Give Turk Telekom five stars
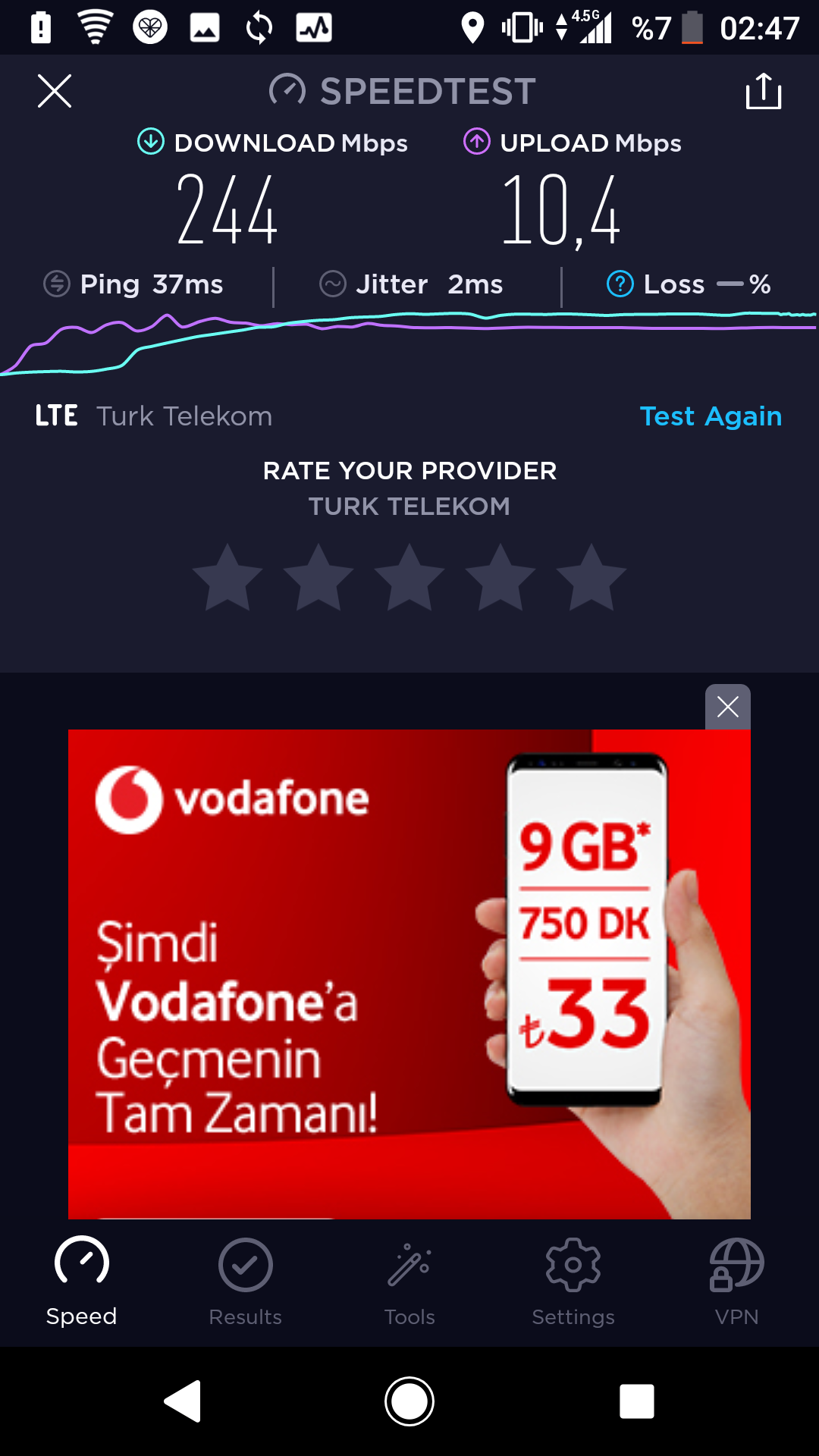Viewport: 819px width, 1456px height. (x=591, y=578)
